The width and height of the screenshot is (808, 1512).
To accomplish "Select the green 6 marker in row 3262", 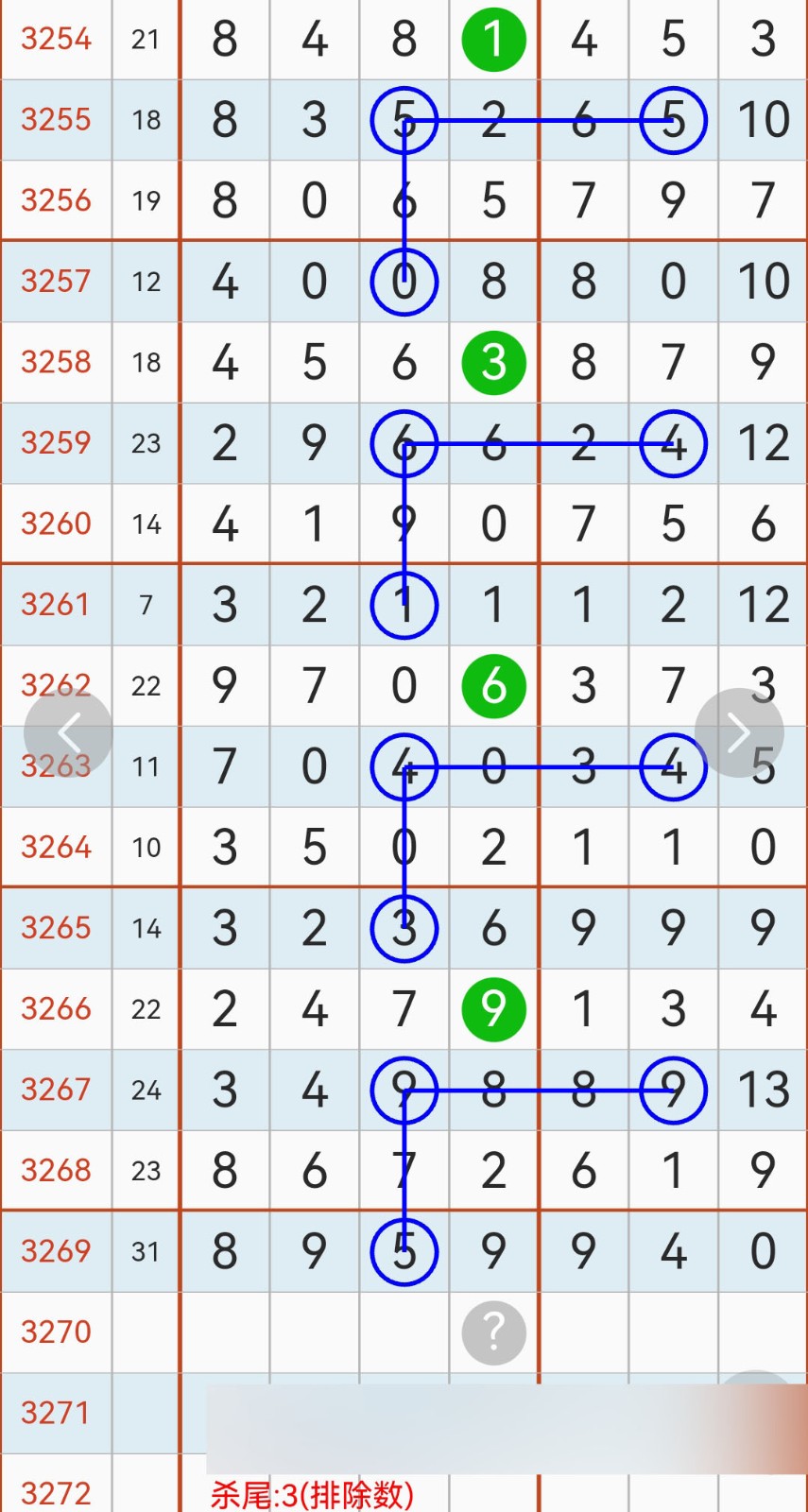I will tap(493, 687).
